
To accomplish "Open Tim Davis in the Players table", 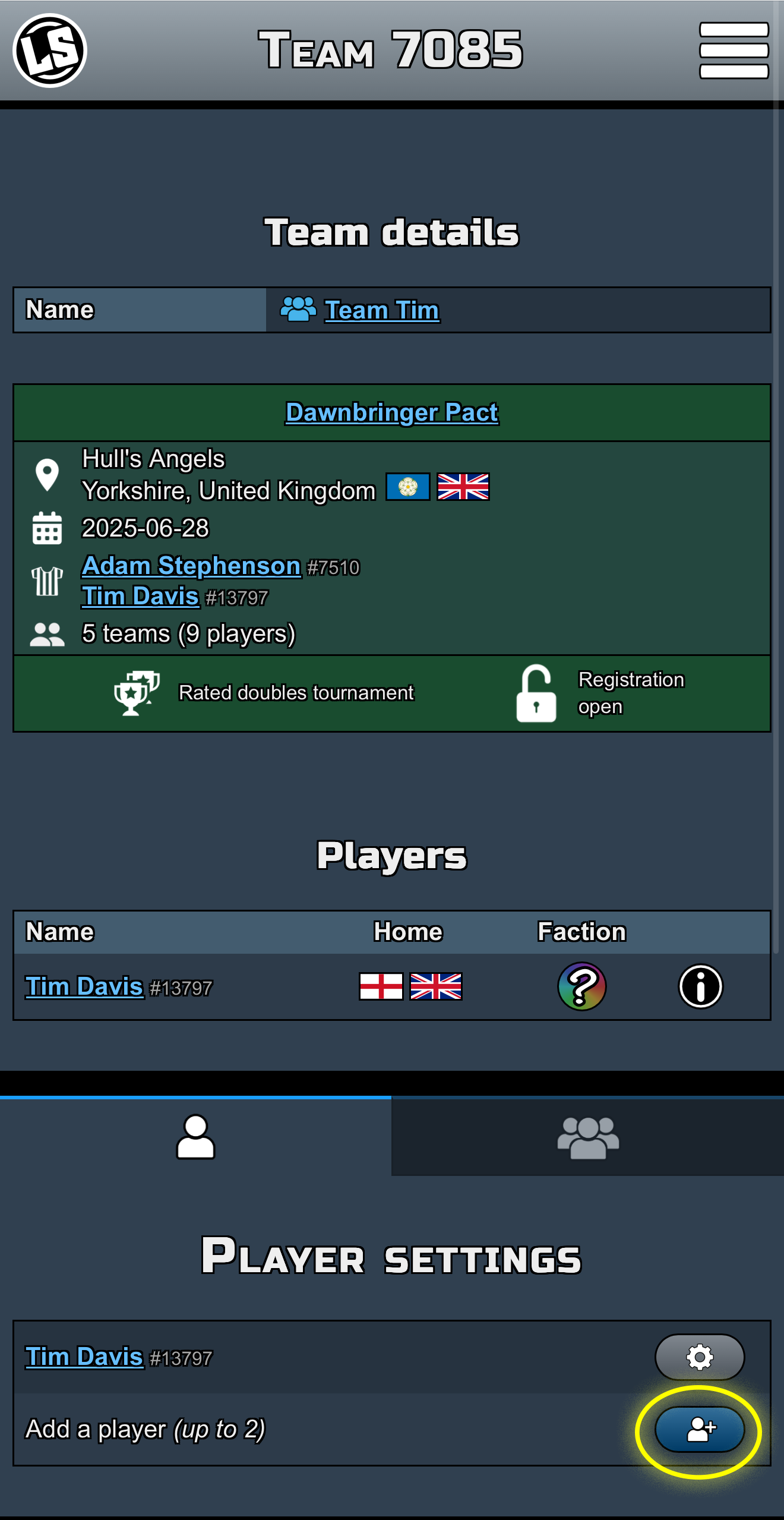I will [x=84, y=986].
